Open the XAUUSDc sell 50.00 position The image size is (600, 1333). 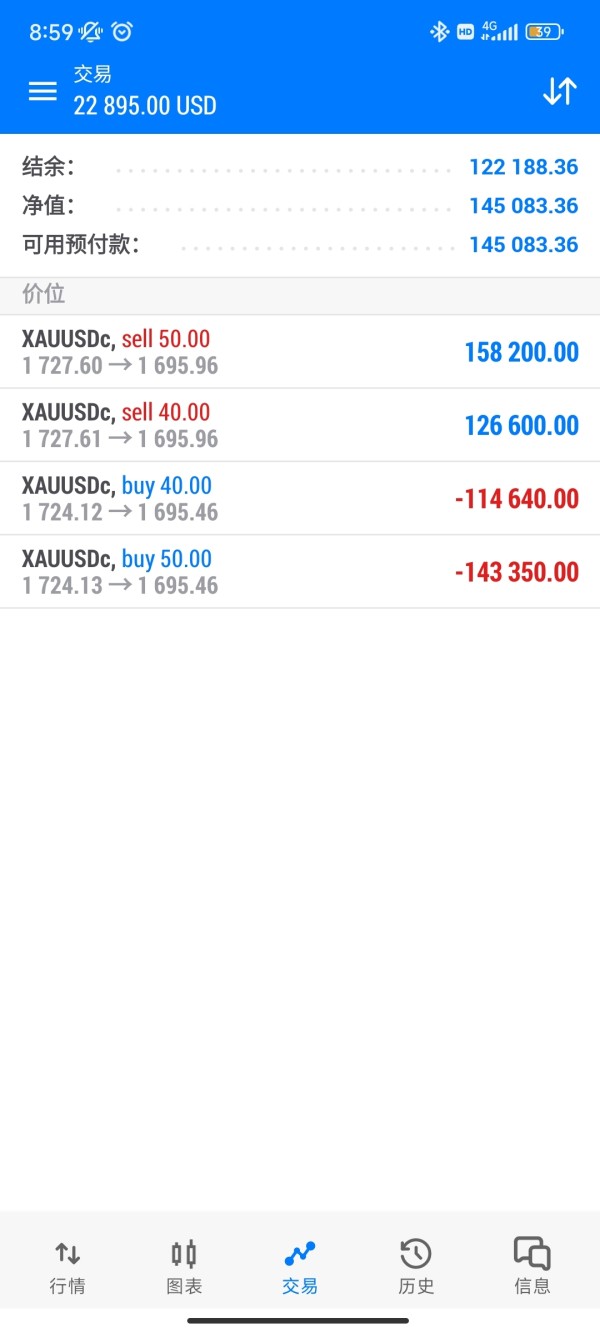300,352
